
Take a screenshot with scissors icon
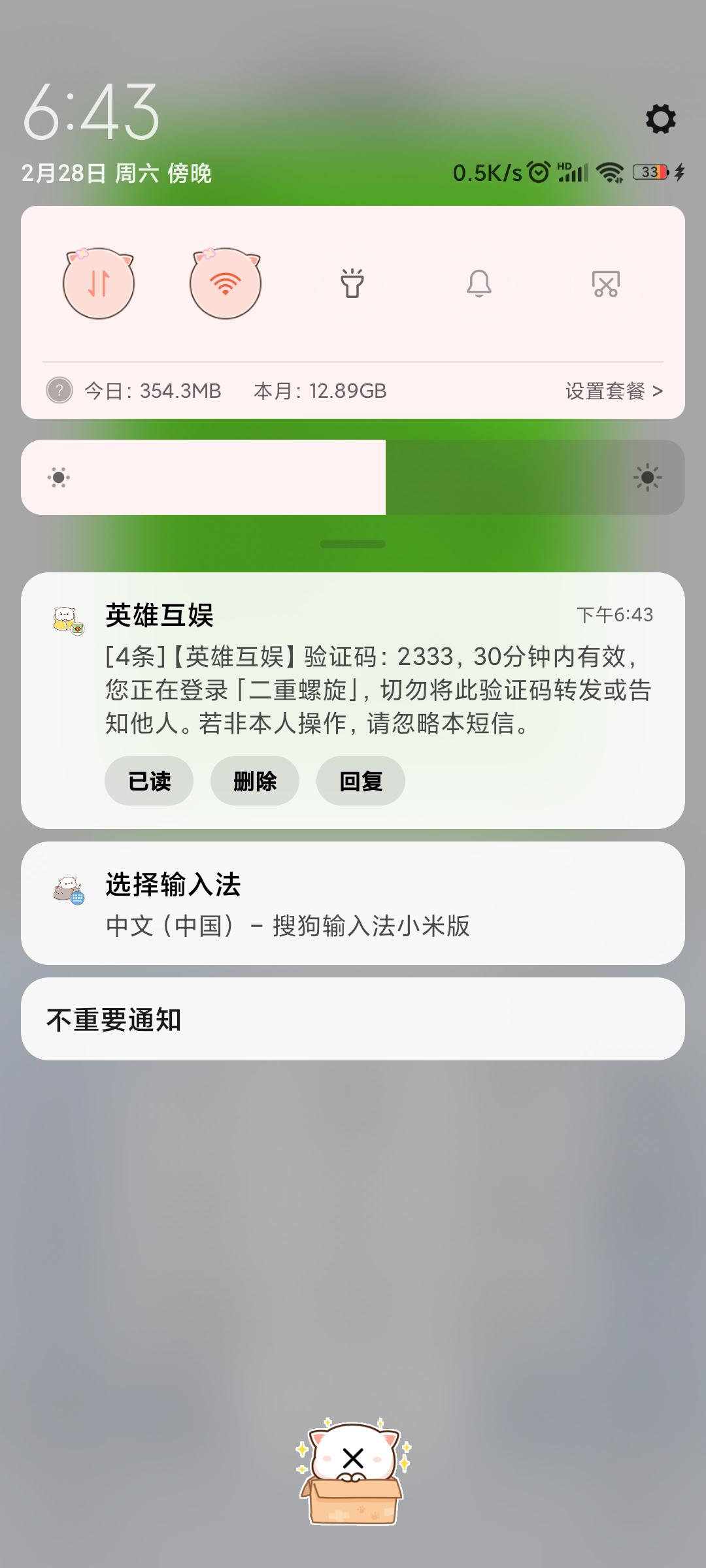[606, 284]
